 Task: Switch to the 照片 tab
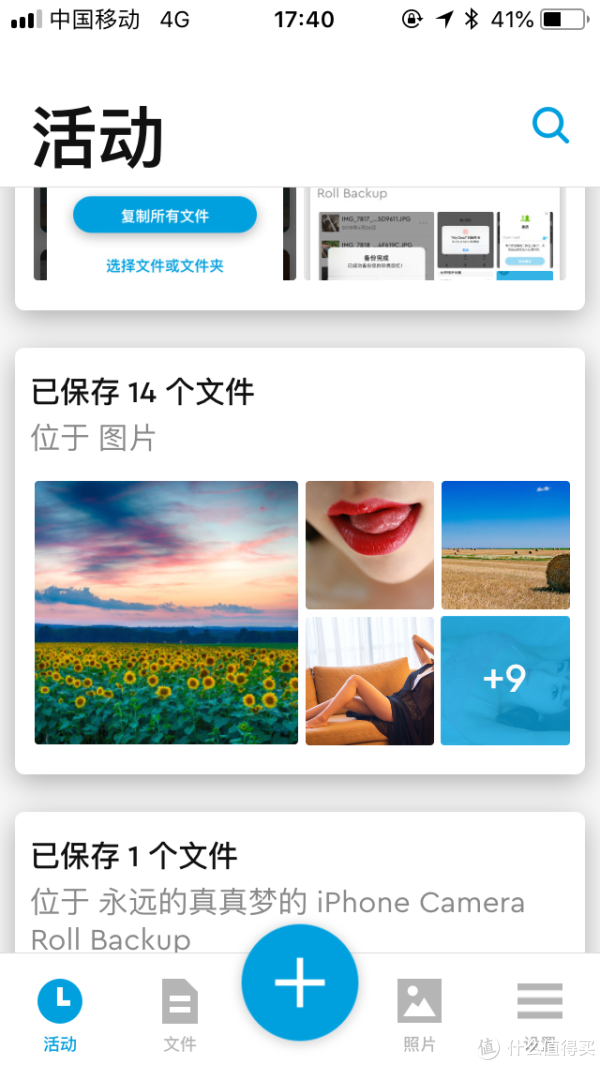(419, 1014)
